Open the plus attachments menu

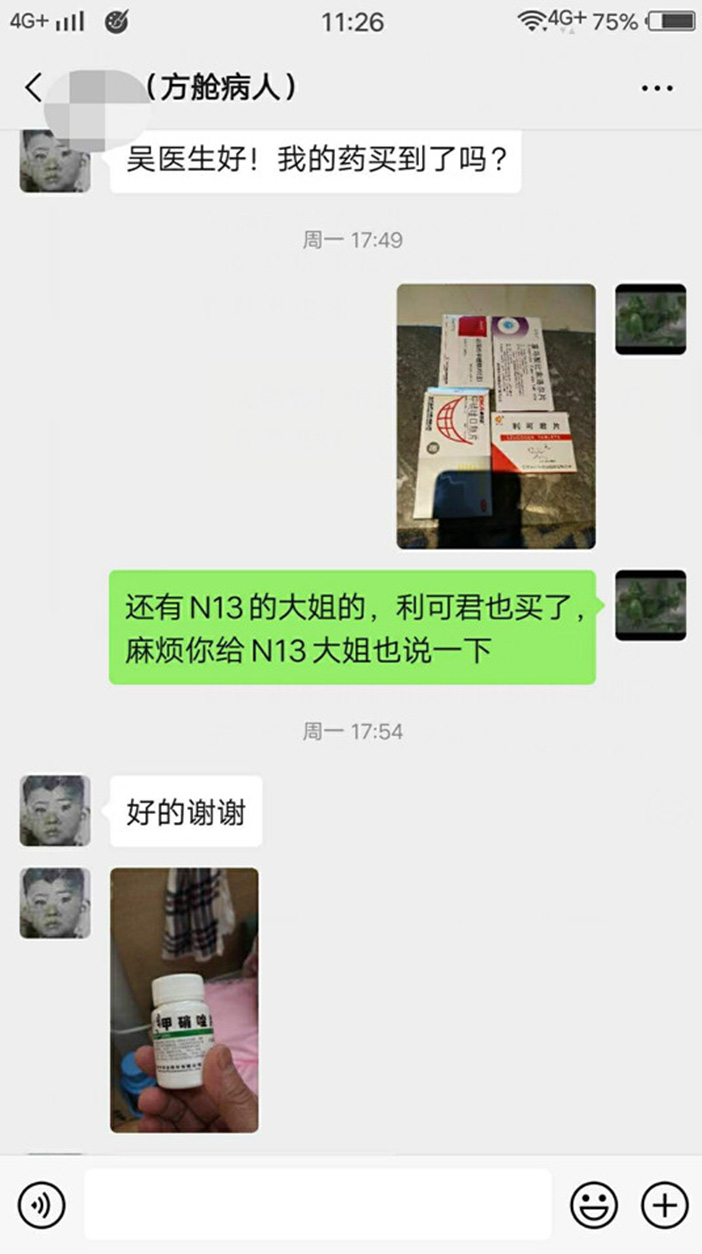(664, 1205)
